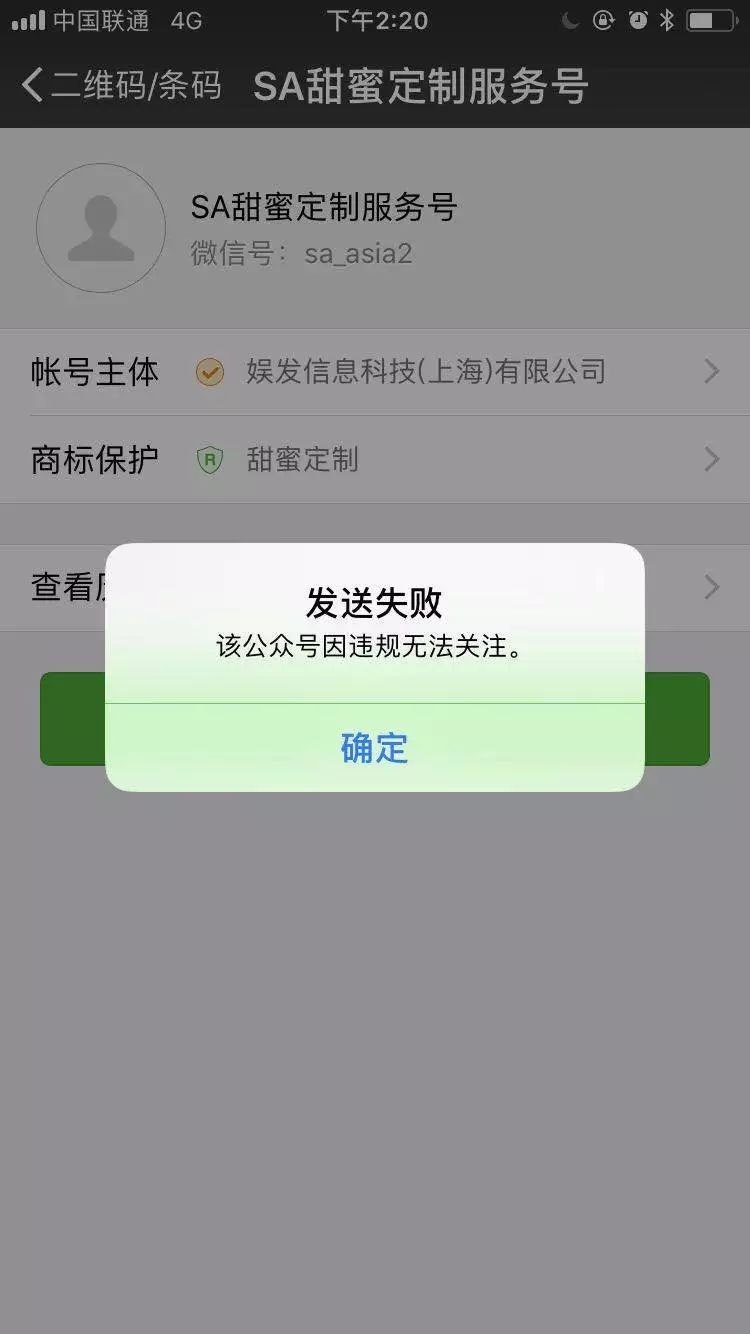Image resolution: width=750 pixels, height=1334 pixels.
Task: Open the 帐号主体 company details row
Action: (x=375, y=372)
